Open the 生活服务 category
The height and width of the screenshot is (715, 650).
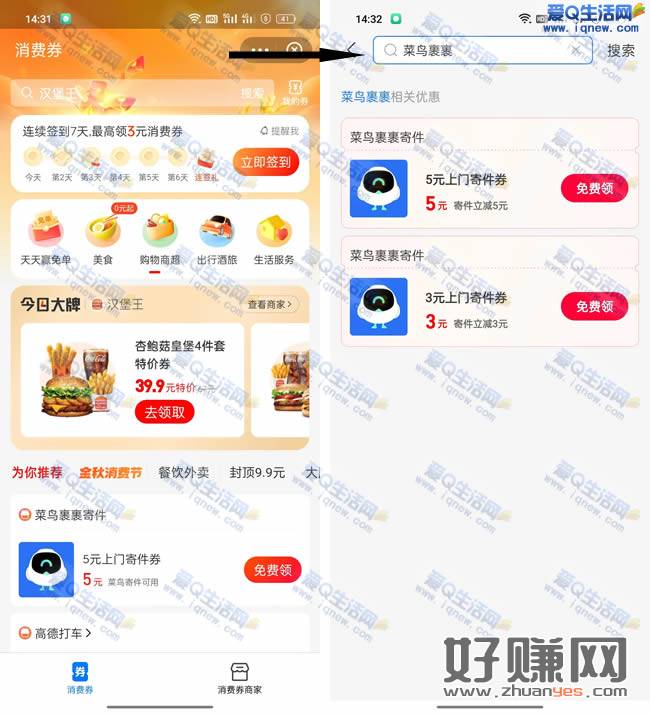[275, 240]
